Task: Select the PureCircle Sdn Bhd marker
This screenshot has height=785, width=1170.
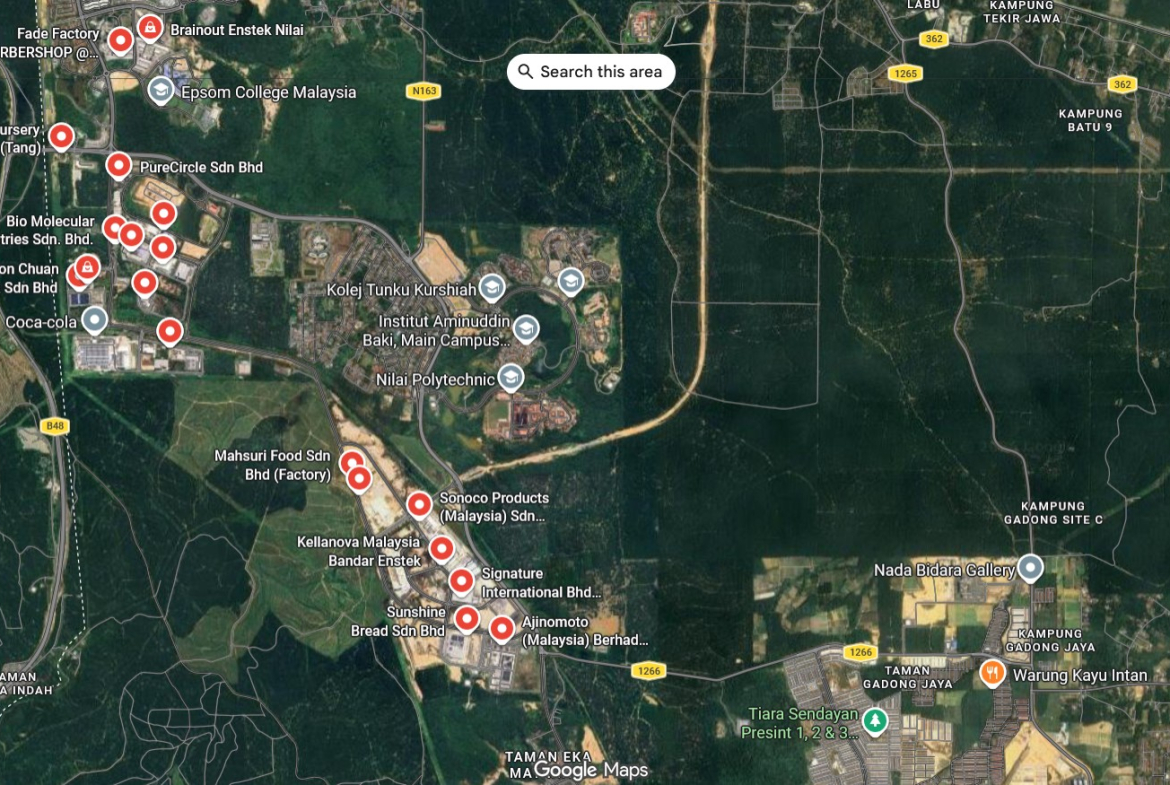Action: point(119,165)
